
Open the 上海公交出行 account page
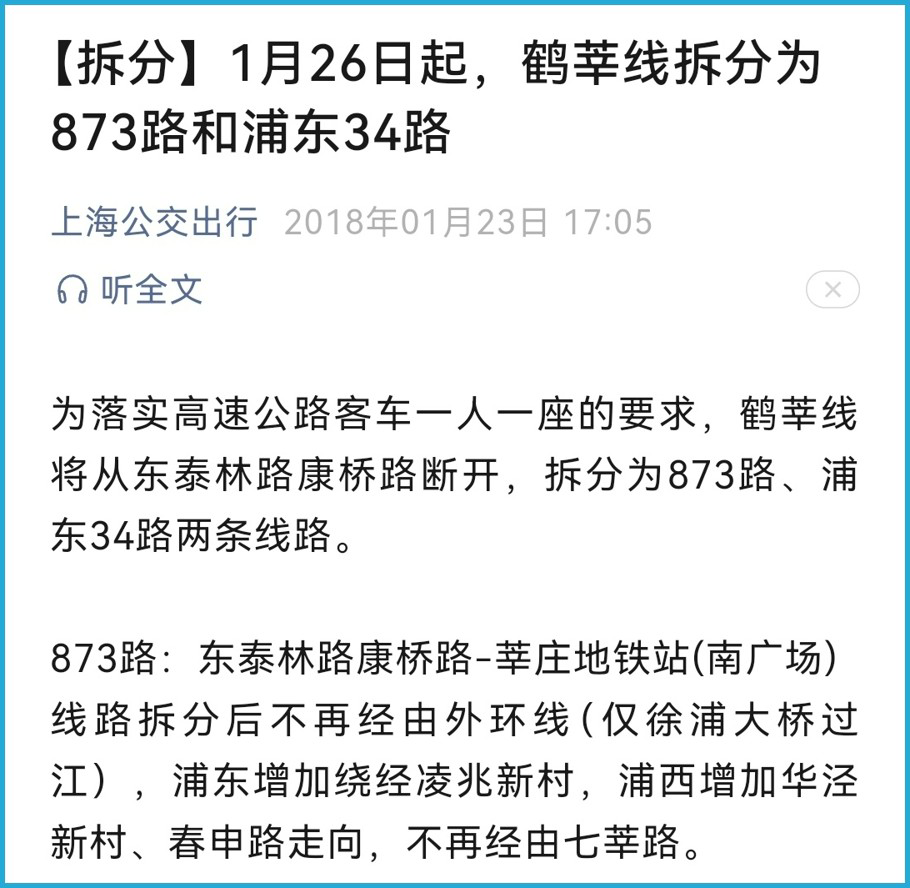click(x=154, y=221)
